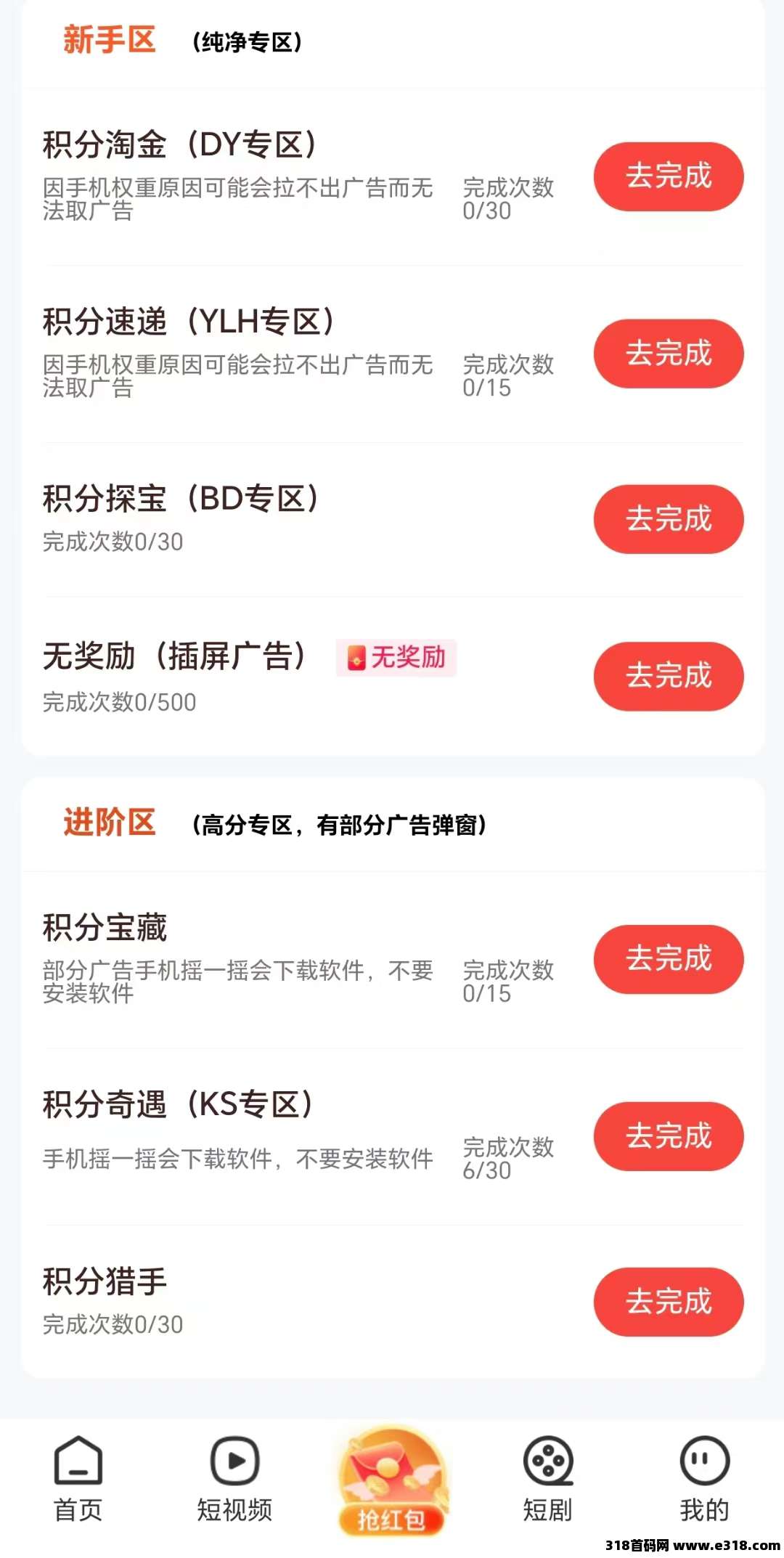Open the 短视频 tab
Screen dimensions: 784x1558
(x=234, y=1478)
